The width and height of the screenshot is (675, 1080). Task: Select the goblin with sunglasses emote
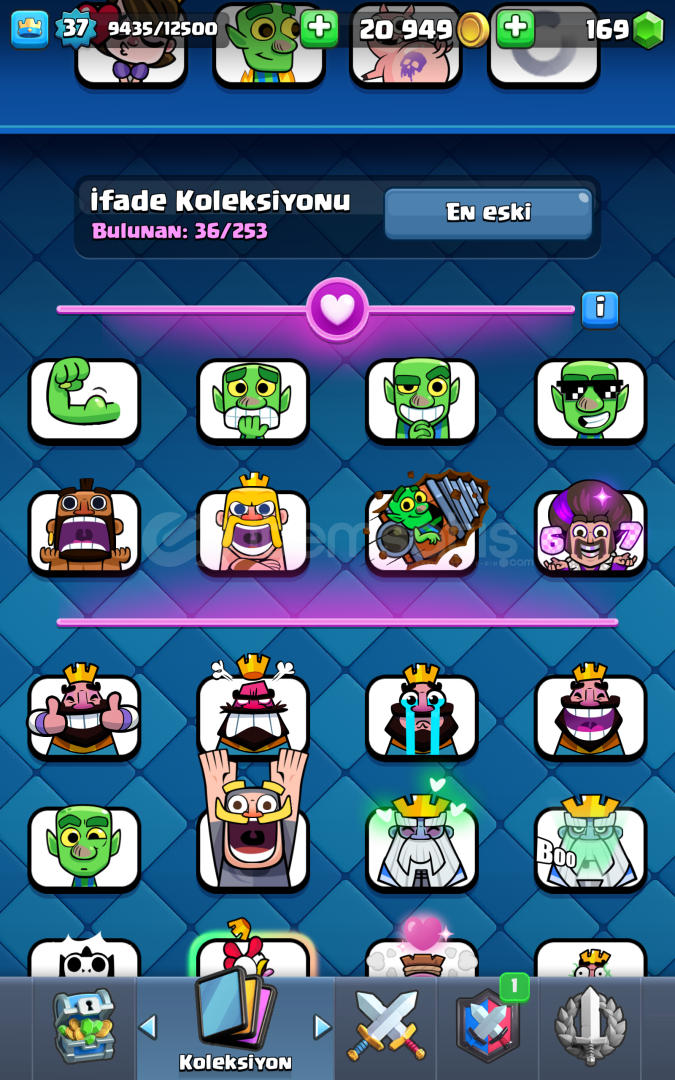(x=590, y=400)
